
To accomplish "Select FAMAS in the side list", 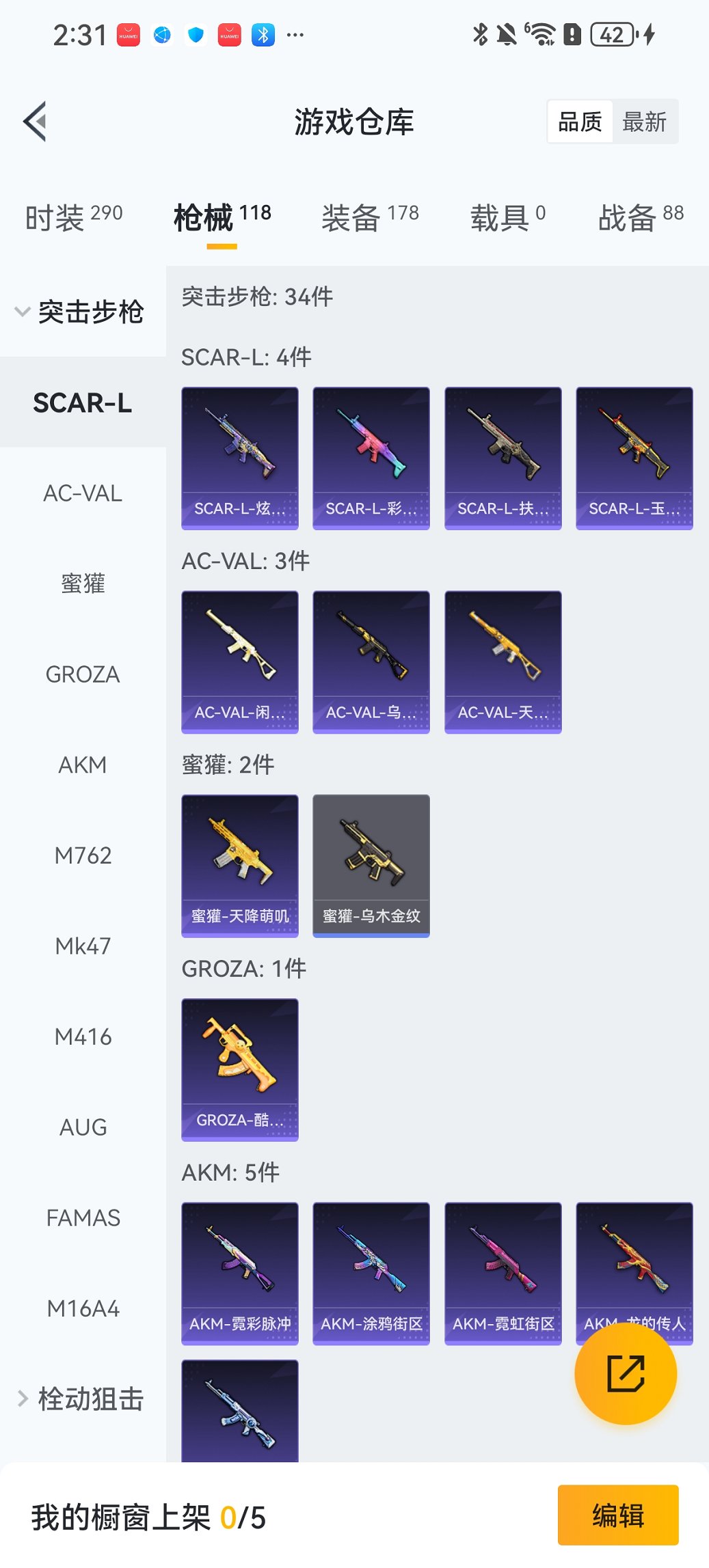I will coord(83,1218).
